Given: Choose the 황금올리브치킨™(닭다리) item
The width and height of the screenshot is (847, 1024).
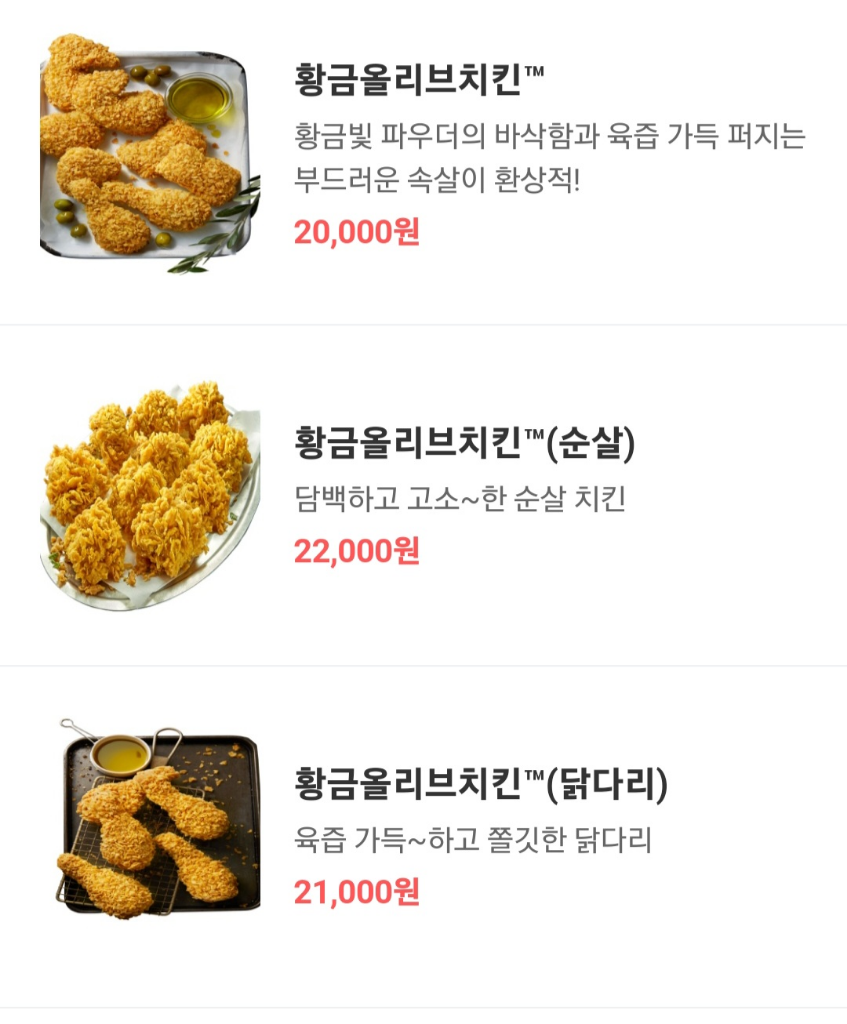Looking at the screenshot, I should click(x=480, y=783).
